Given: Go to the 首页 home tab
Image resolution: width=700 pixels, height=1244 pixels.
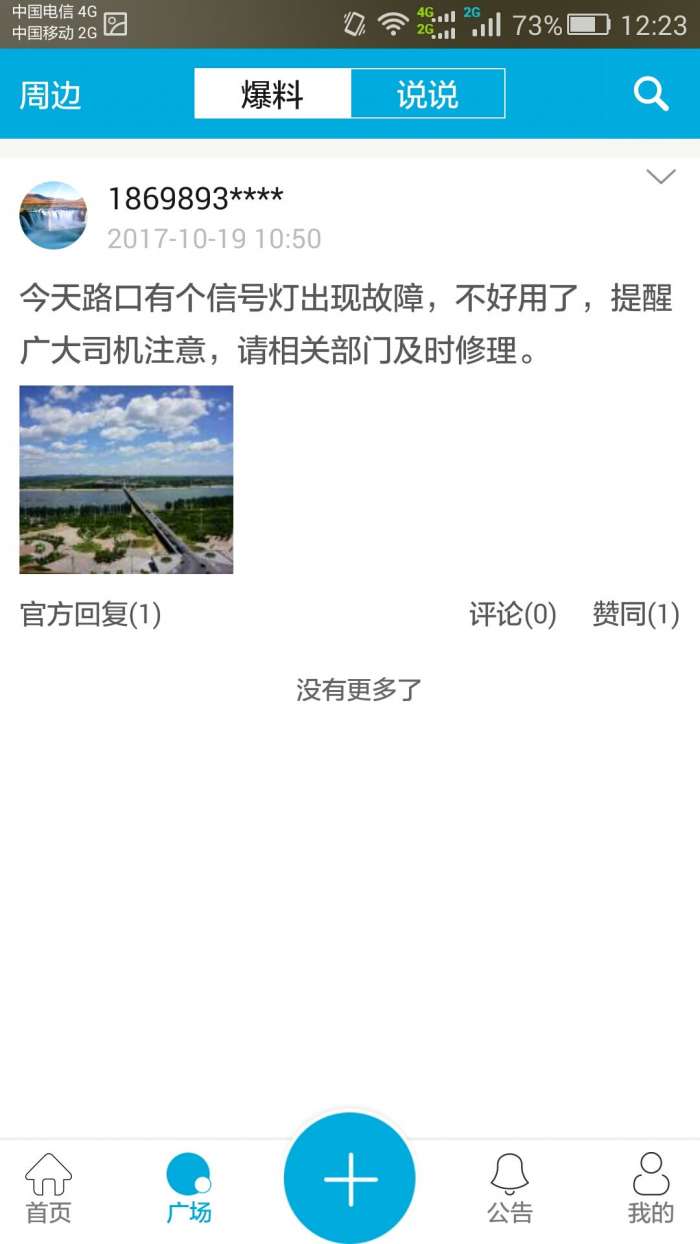Looking at the screenshot, I should pos(48,1188).
